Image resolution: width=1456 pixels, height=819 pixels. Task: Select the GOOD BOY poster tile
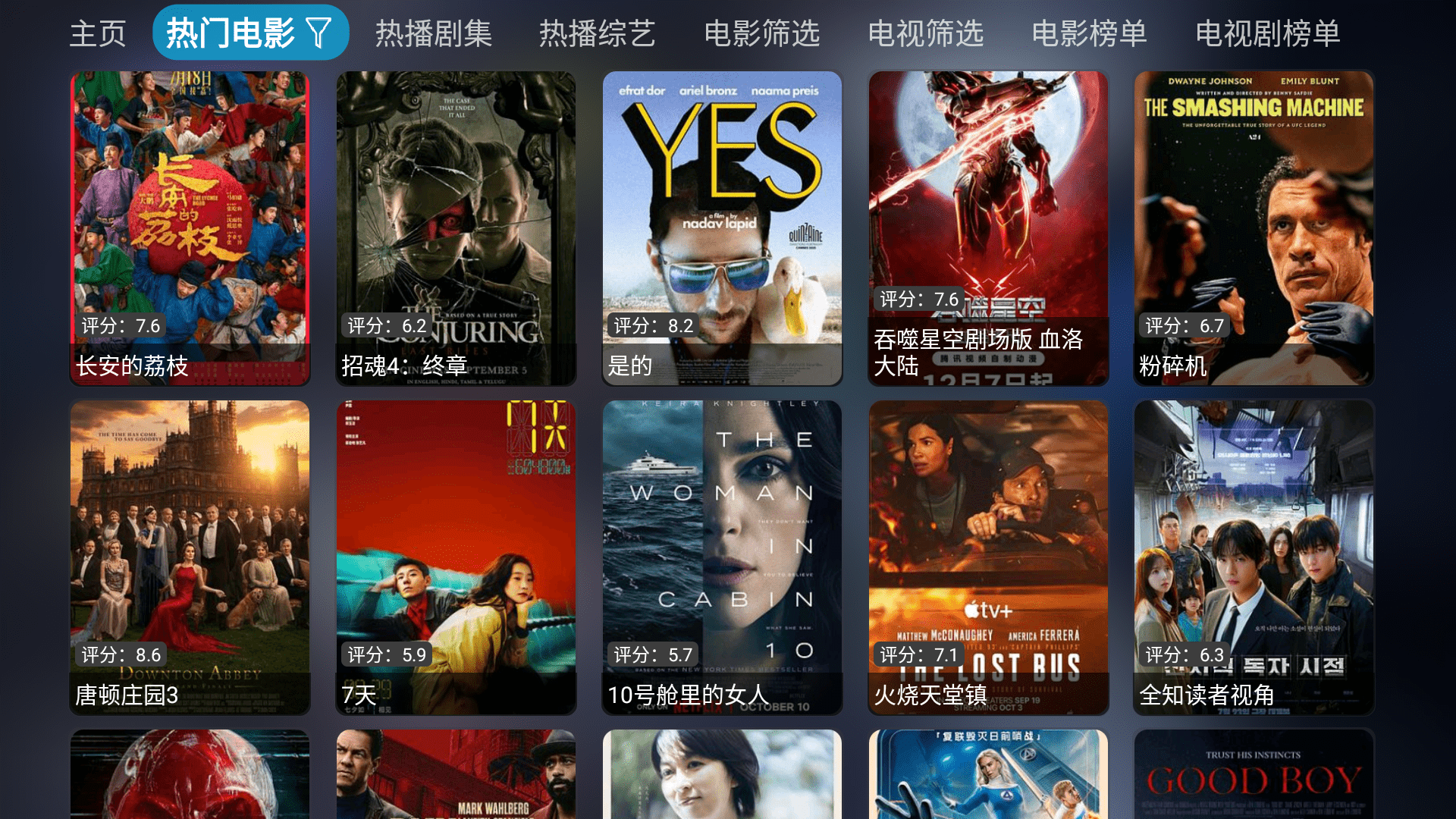pyautogui.click(x=1254, y=775)
